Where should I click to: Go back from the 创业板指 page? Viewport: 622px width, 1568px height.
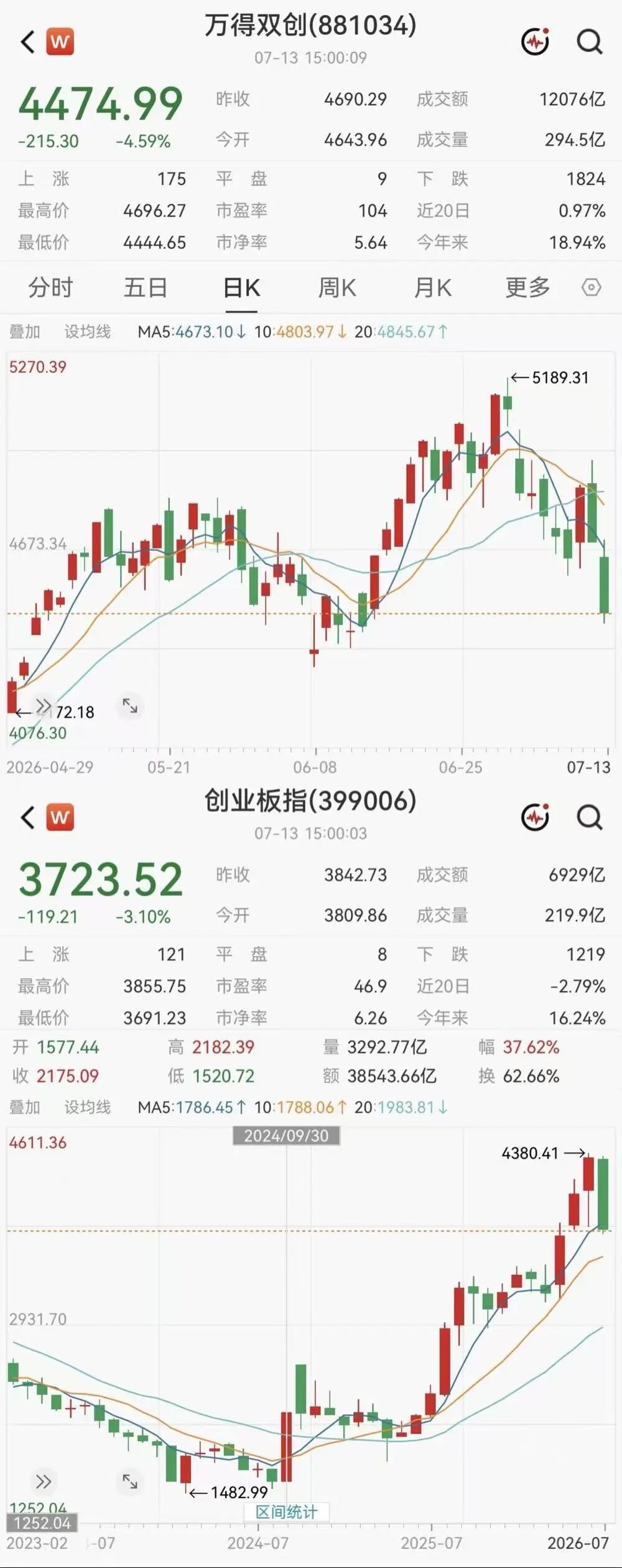click(28, 817)
